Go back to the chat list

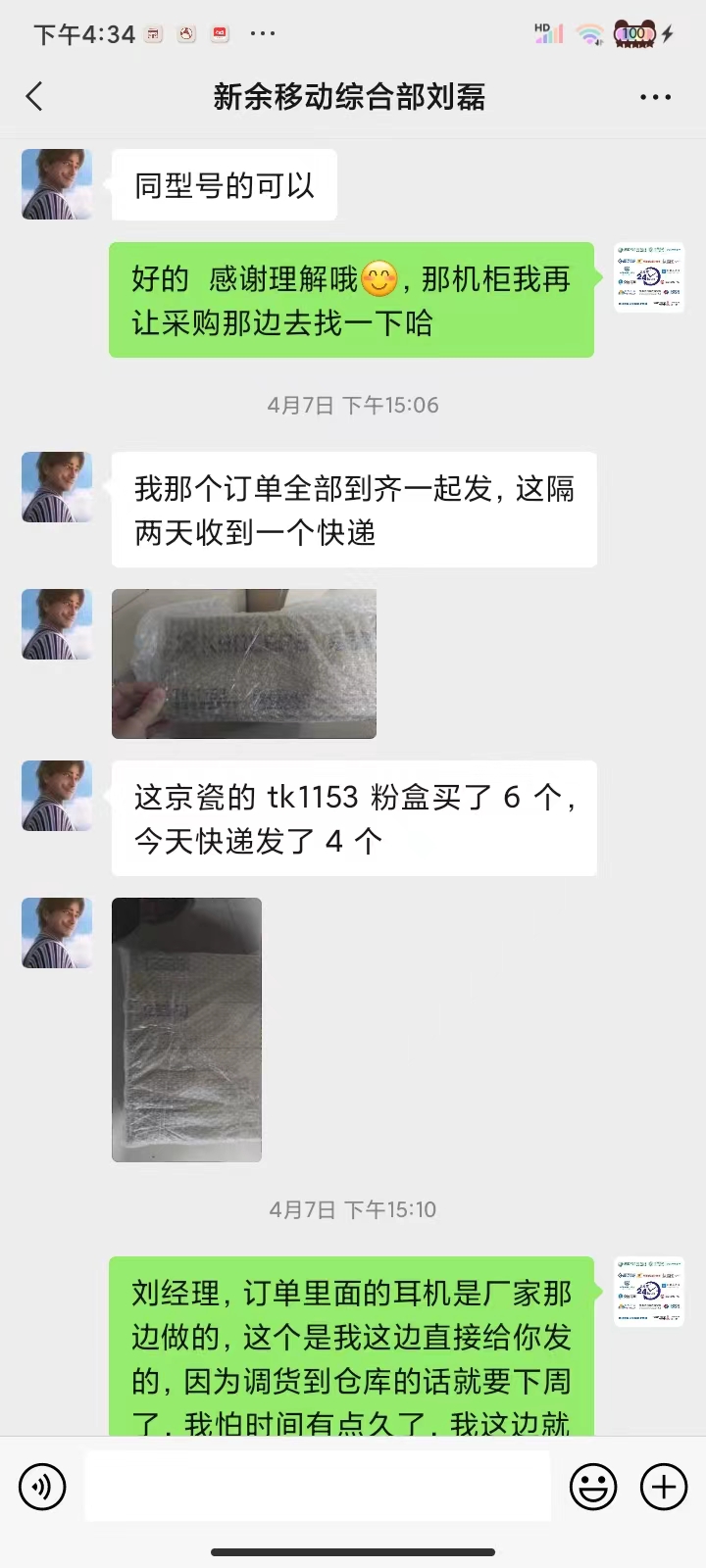pyautogui.click(x=35, y=96)
